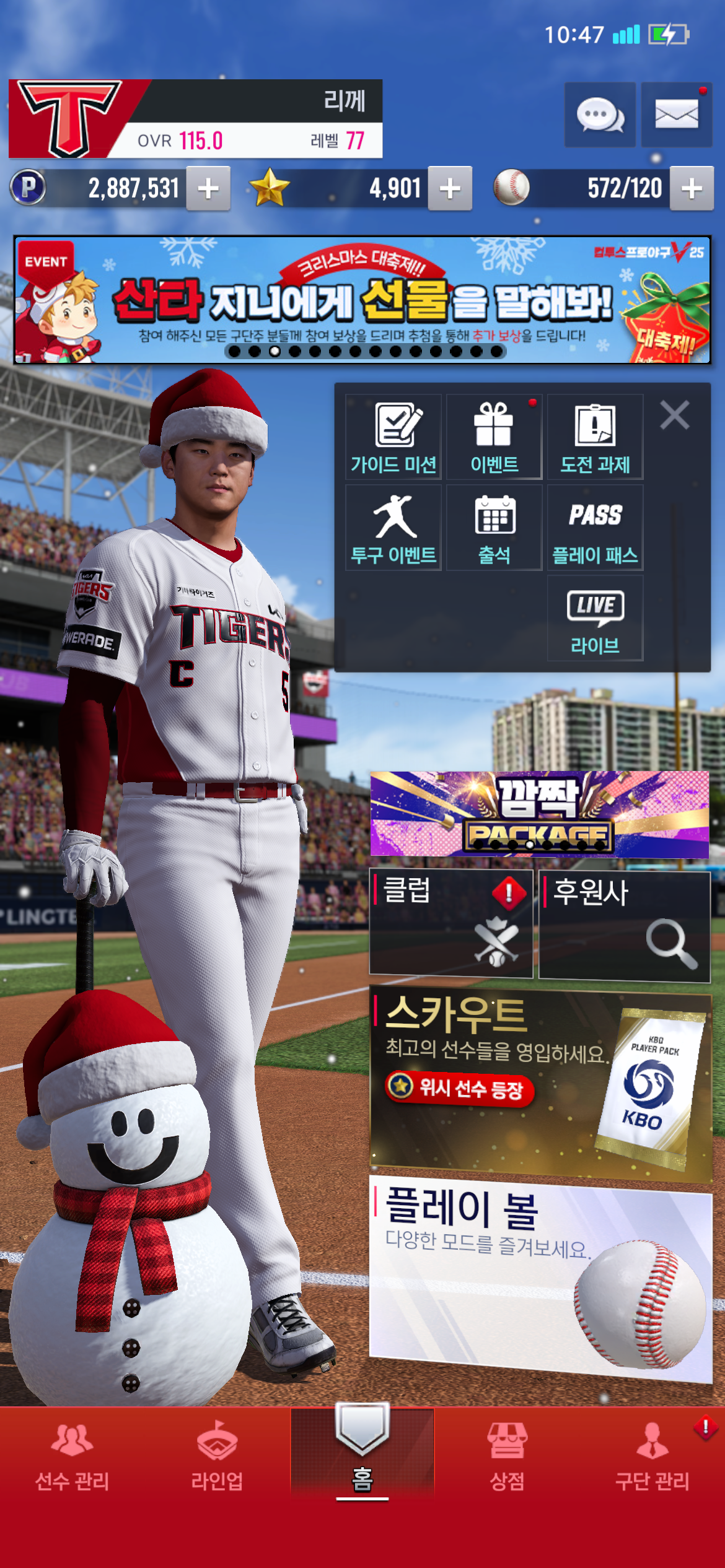
Task: Close the quick menu panel
Action: coord(674,415)
